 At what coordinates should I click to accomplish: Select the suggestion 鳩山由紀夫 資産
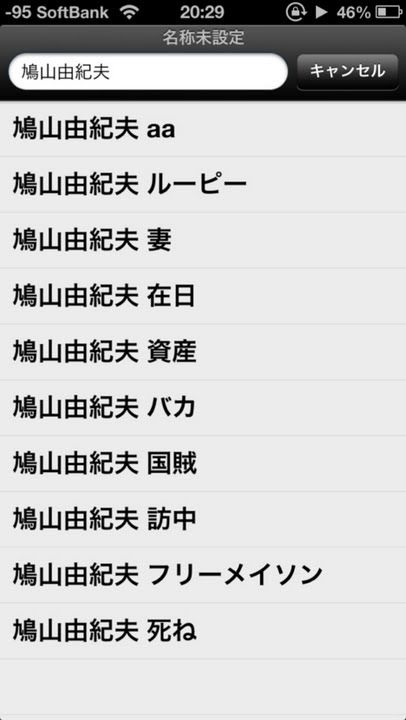203,352
